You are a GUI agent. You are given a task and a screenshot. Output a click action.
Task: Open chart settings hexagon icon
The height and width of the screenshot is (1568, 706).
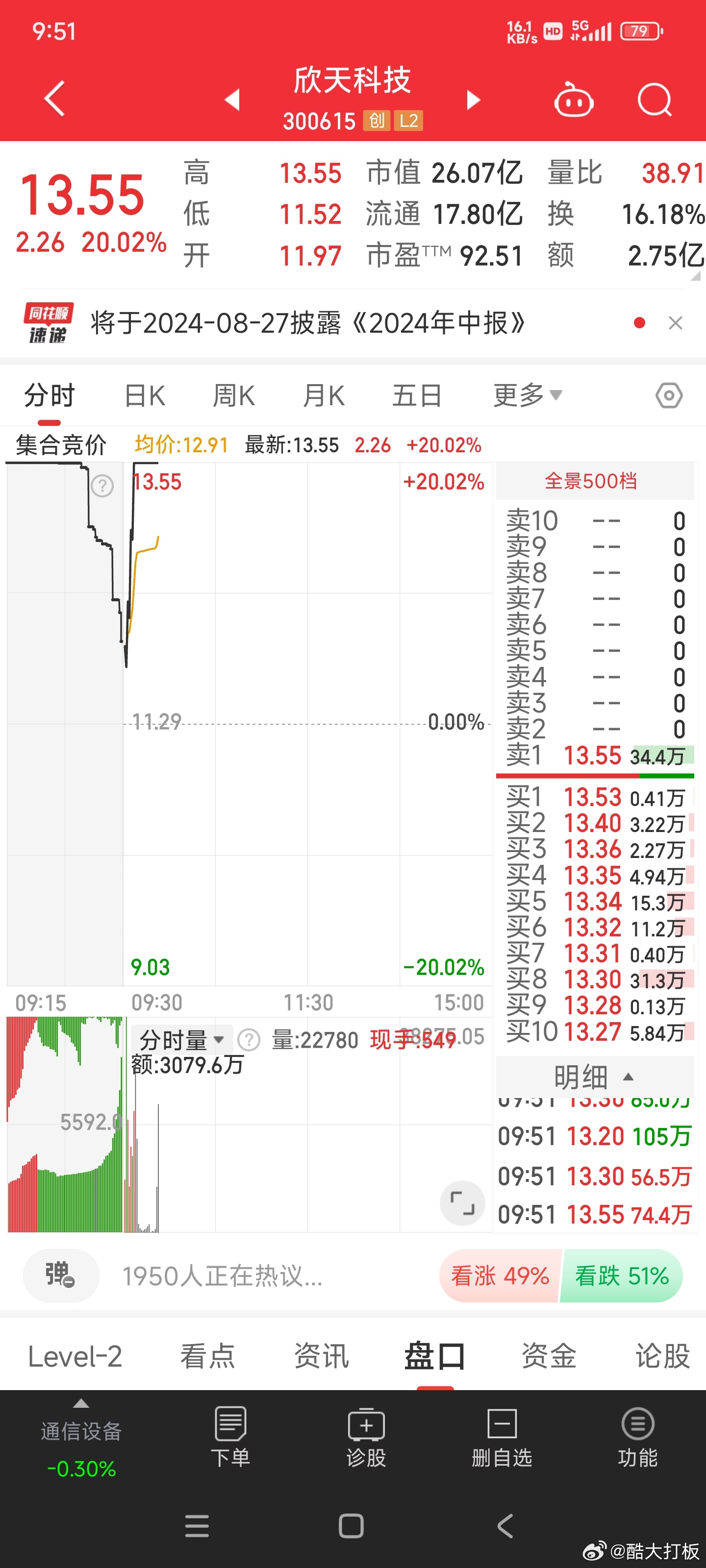669,395
